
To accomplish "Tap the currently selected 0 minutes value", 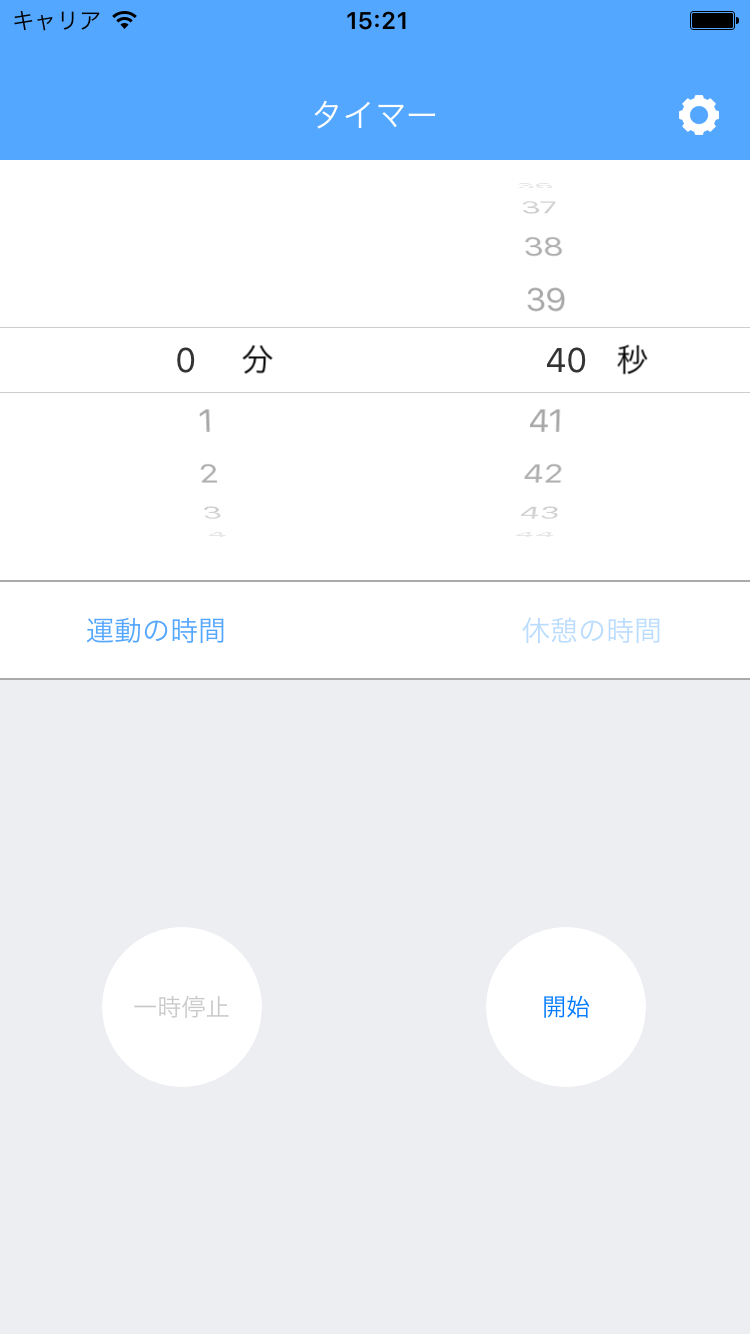I will click(186, 361).
